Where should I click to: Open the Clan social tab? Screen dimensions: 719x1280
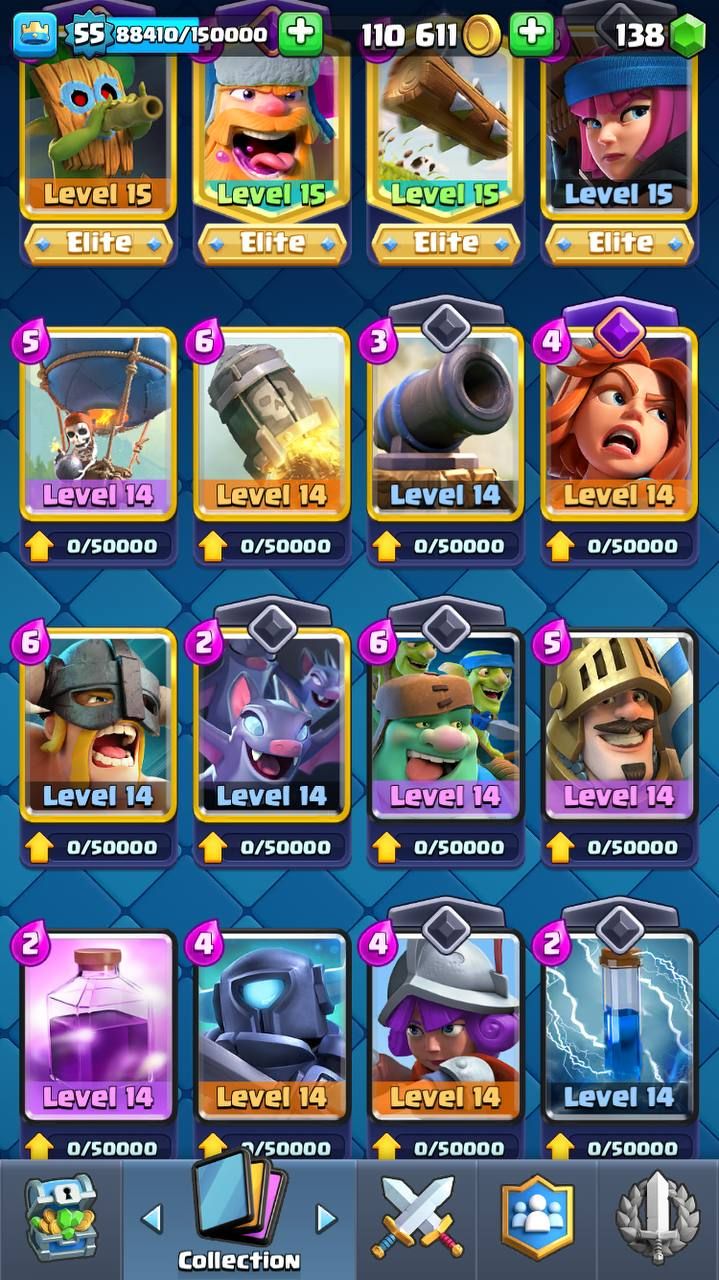[x=538, y=1218]
